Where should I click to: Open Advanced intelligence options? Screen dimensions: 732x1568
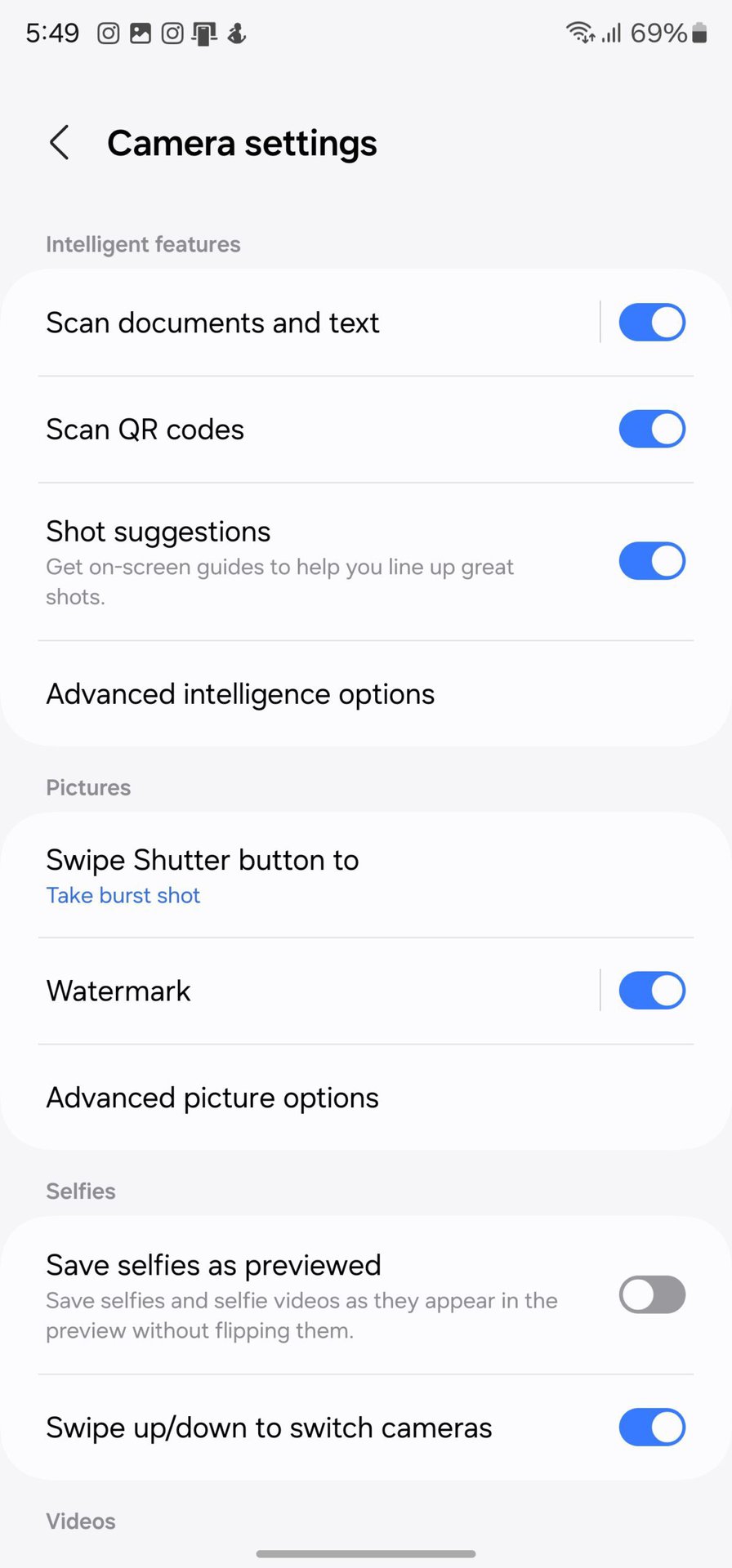pos(240,694)
